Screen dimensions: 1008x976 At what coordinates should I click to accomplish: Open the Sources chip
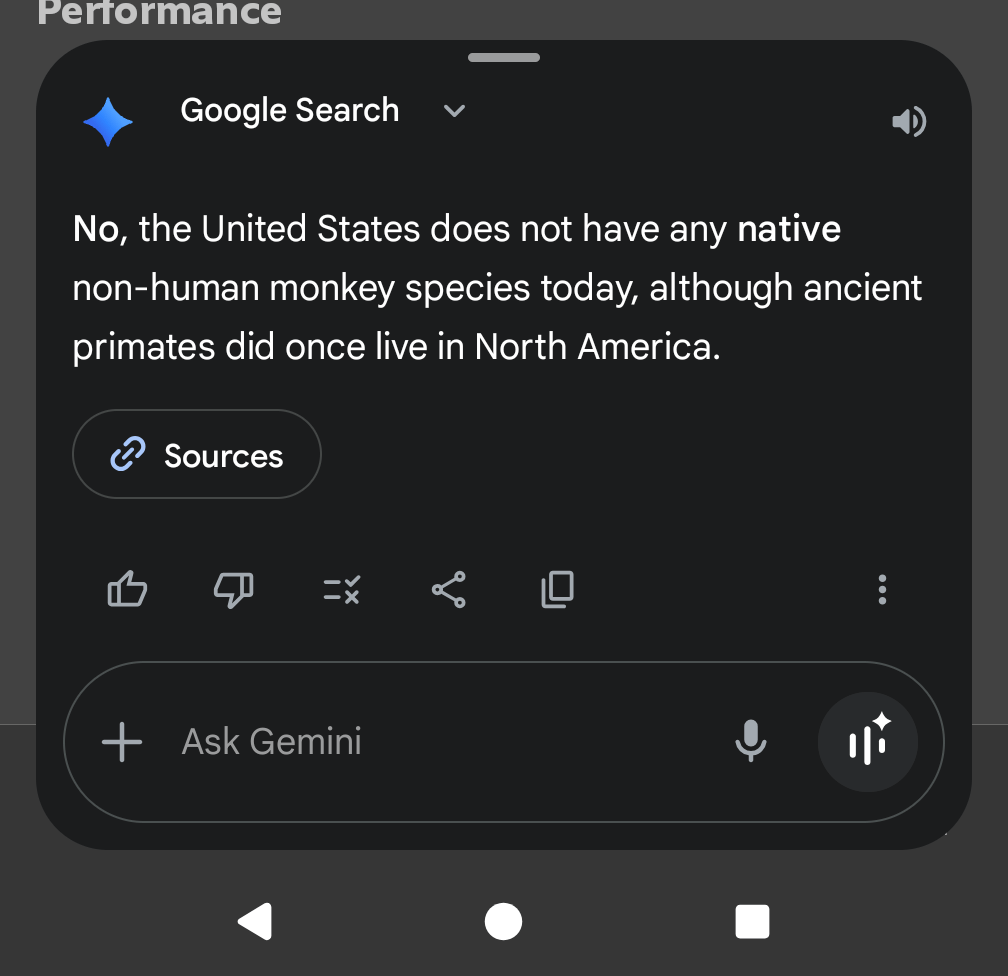pyautogui.click(x=197, y=455)
